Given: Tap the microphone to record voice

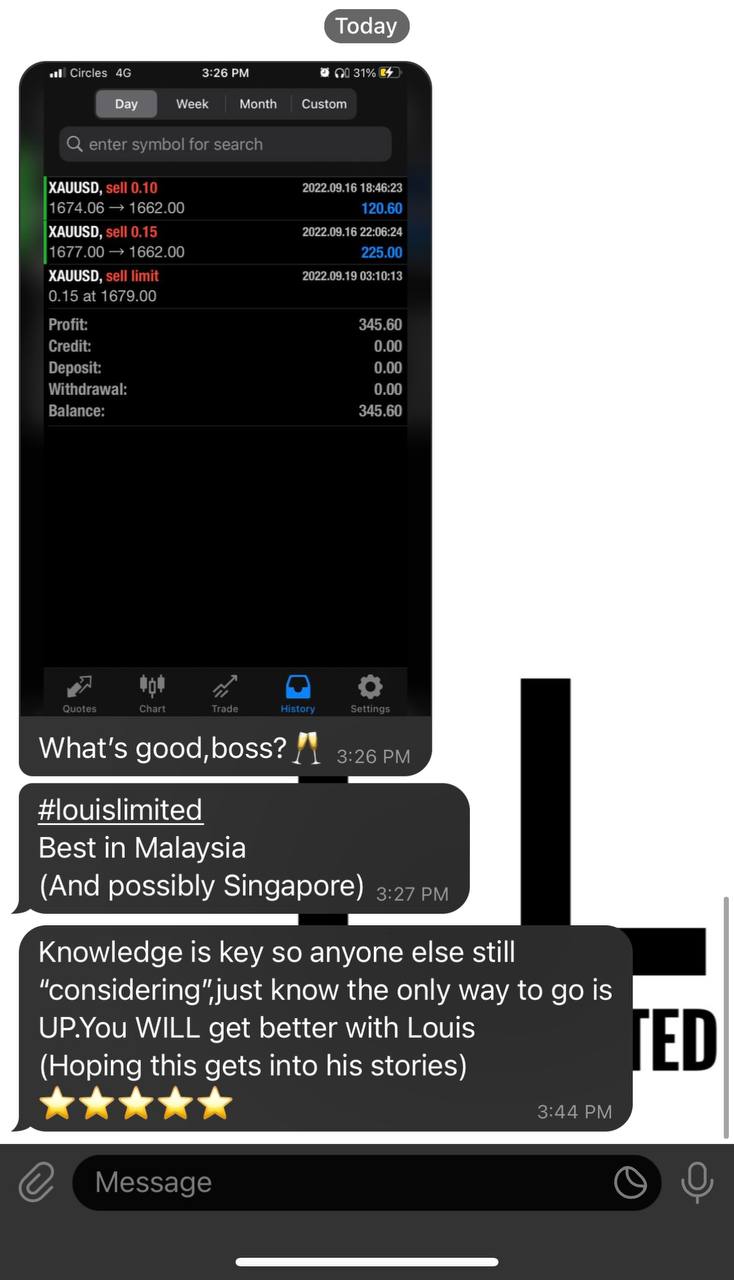Looking at the screenshot, I should click(697, 1182).
